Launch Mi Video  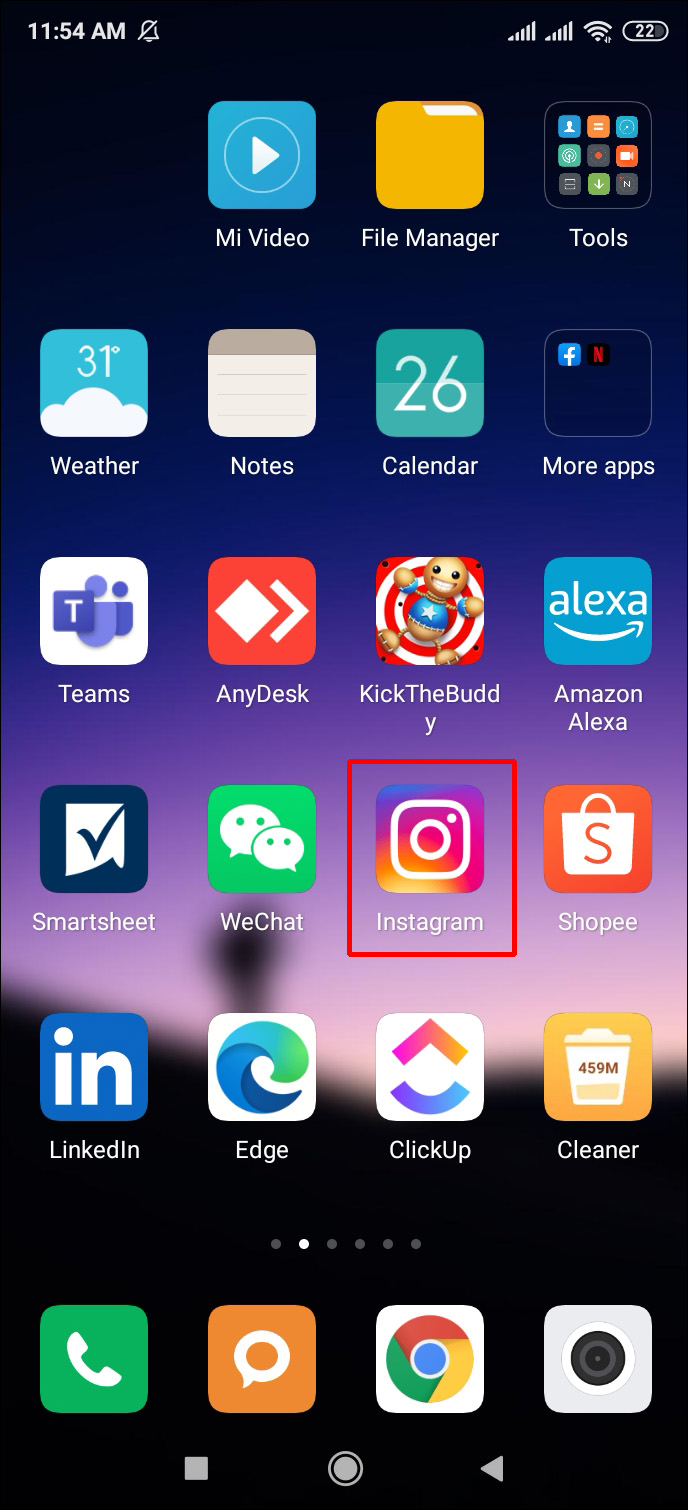(x=262, y=155)
